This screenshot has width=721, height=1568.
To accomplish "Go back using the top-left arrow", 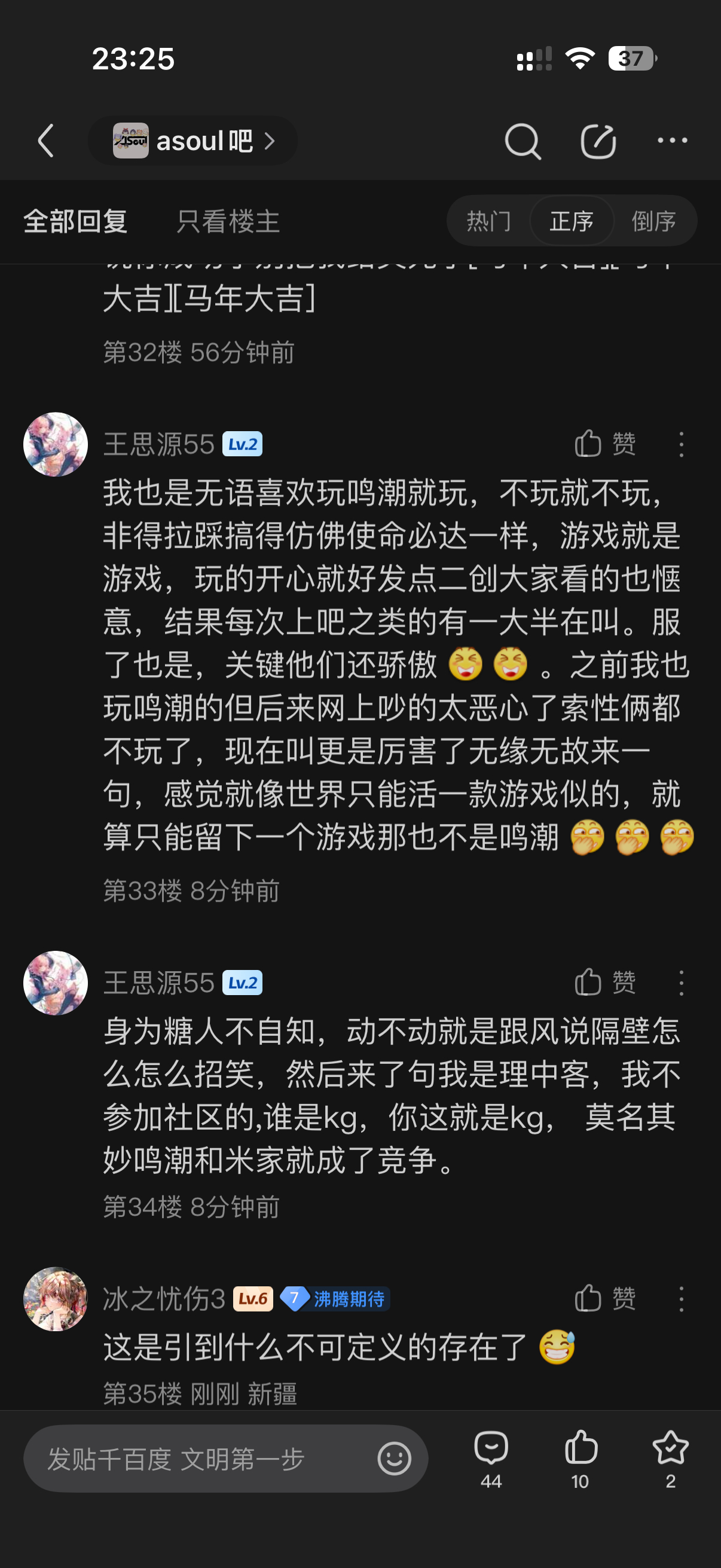I will (x=46, y=141).
